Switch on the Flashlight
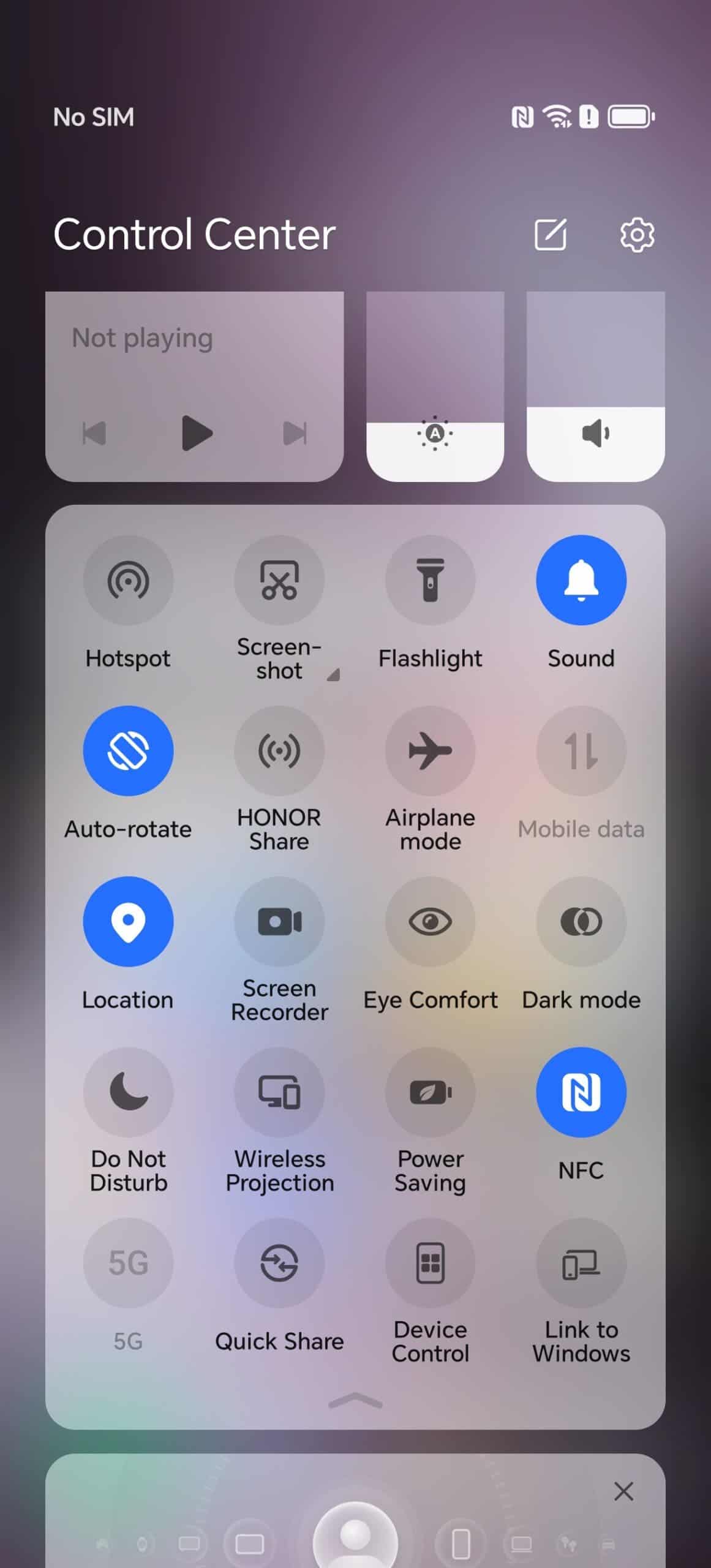Screen dimensions: 711x1568 coord(431,580)
